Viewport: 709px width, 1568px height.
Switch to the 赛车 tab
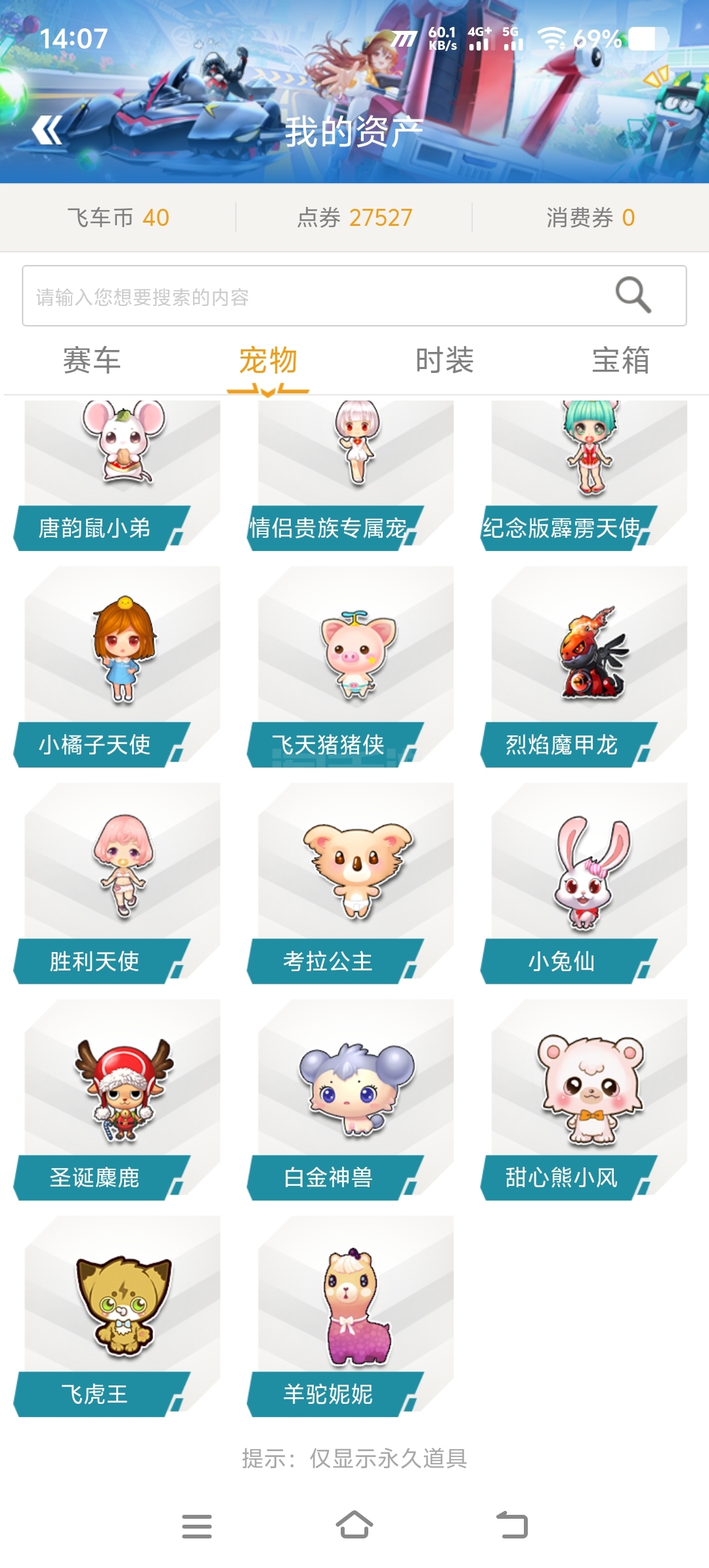(x=92, y=360)
